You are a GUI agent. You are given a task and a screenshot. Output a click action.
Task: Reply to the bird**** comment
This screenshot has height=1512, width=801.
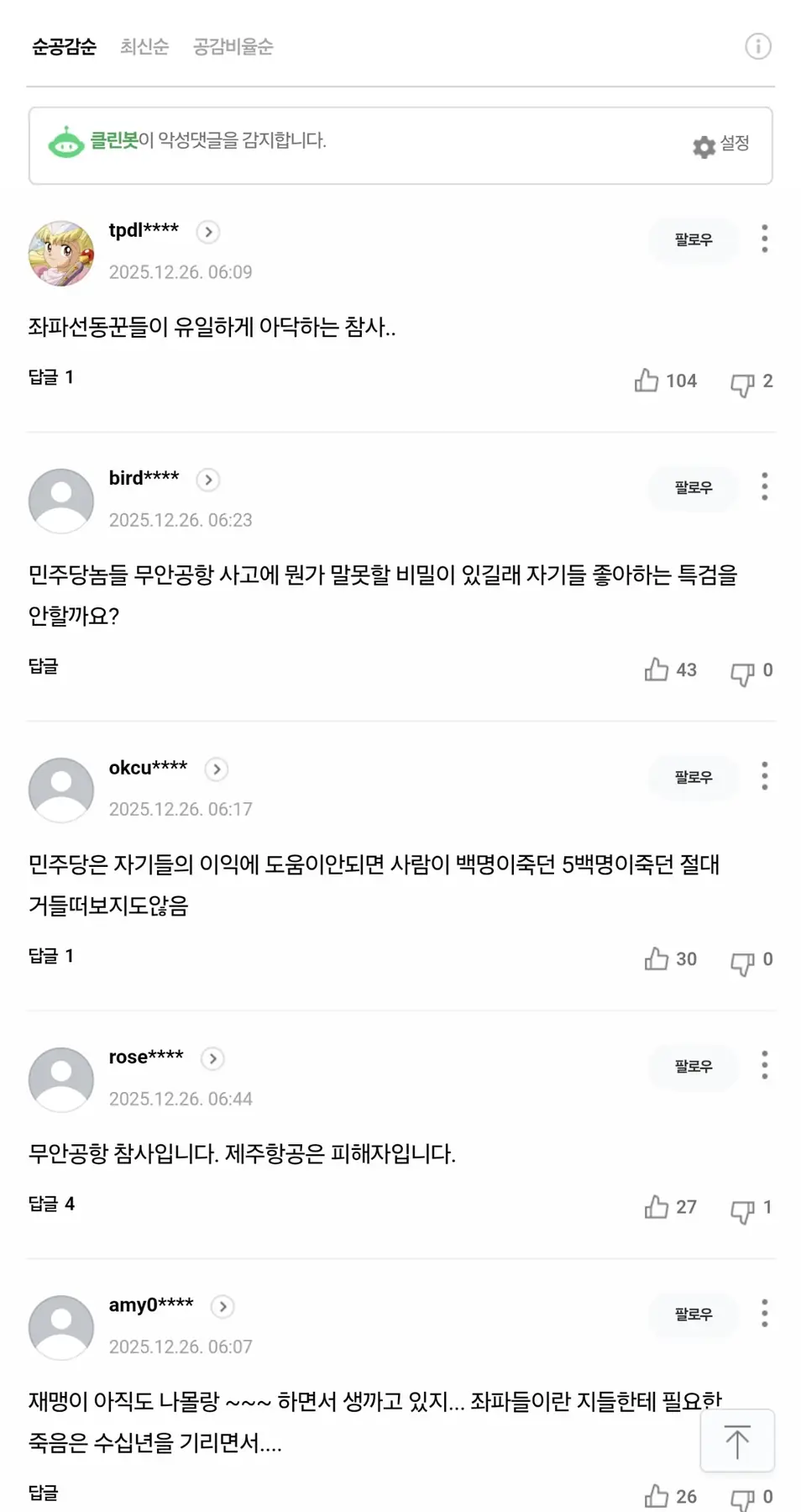click(x=44, y=666)
